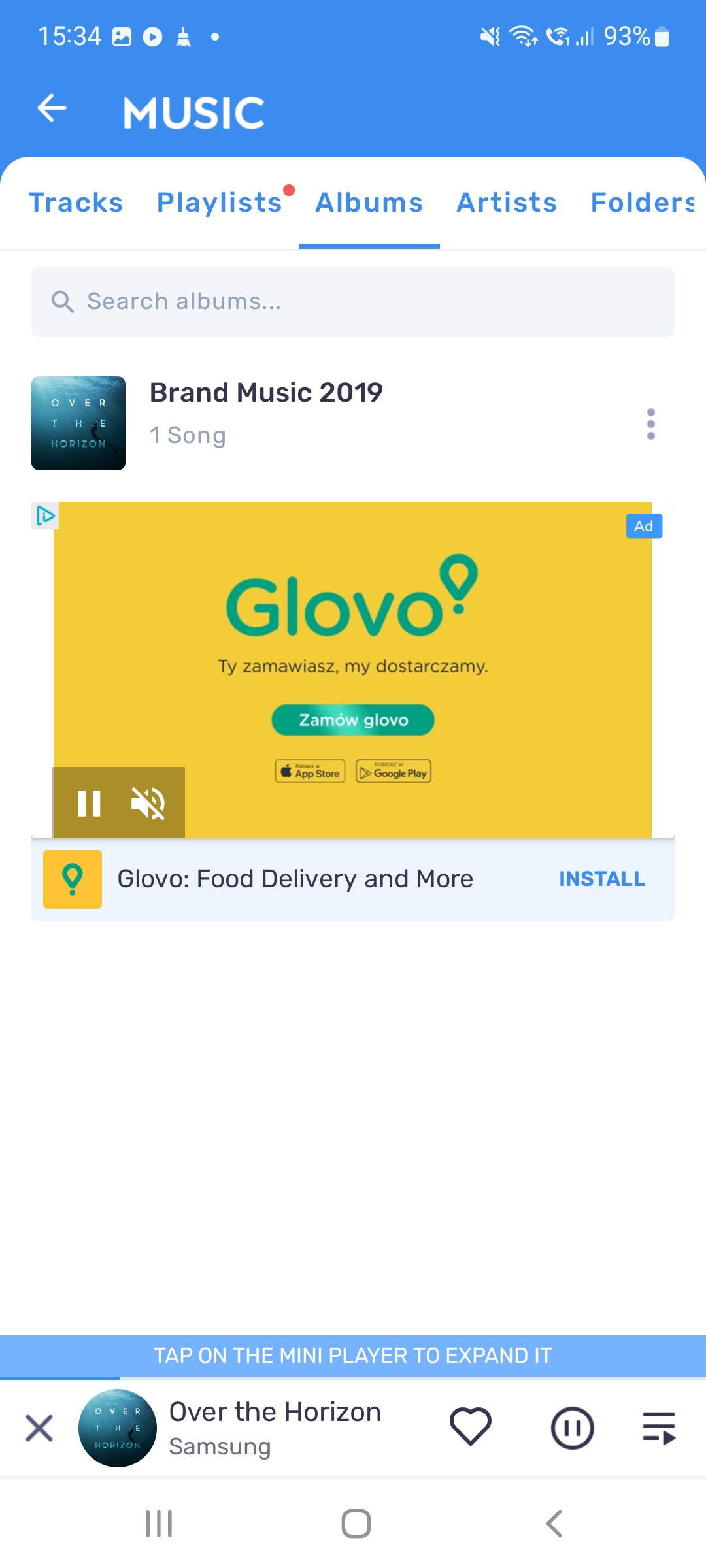The height and width of the screenshot is (1568, 706).
Task: Open the system recent apps view
Action: point(159,1524)
